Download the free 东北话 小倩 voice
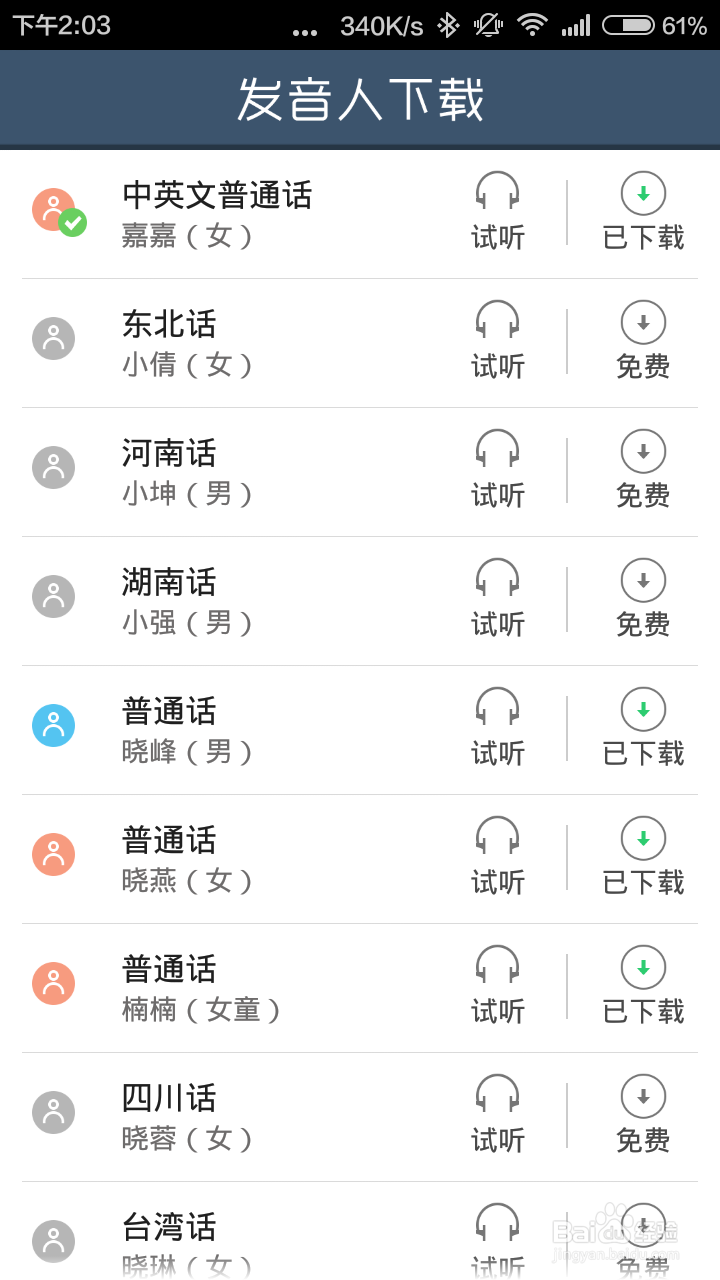720x1280 pixels. pyautogui.click(x=643, y=341)
